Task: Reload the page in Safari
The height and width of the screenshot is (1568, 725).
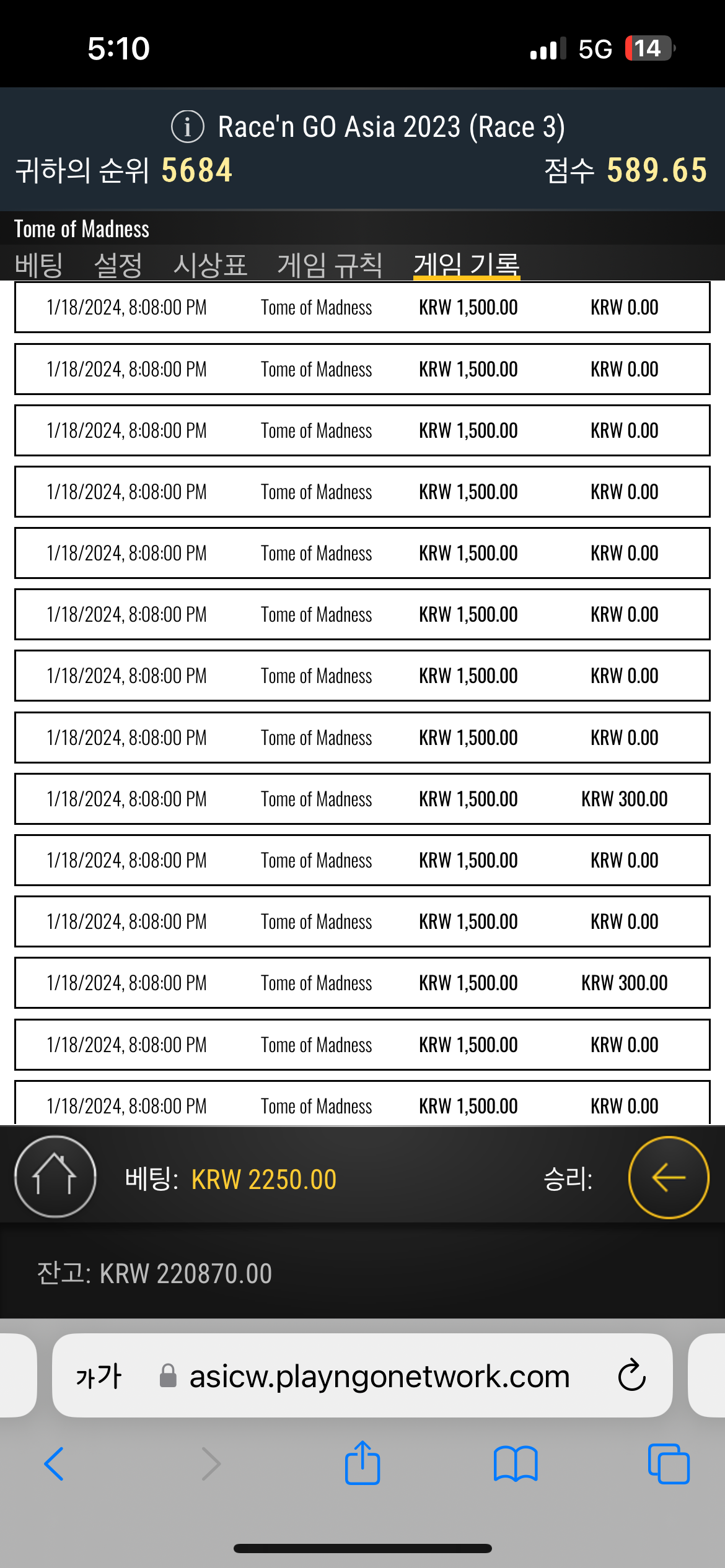Action: click(x=631, y=1375)
